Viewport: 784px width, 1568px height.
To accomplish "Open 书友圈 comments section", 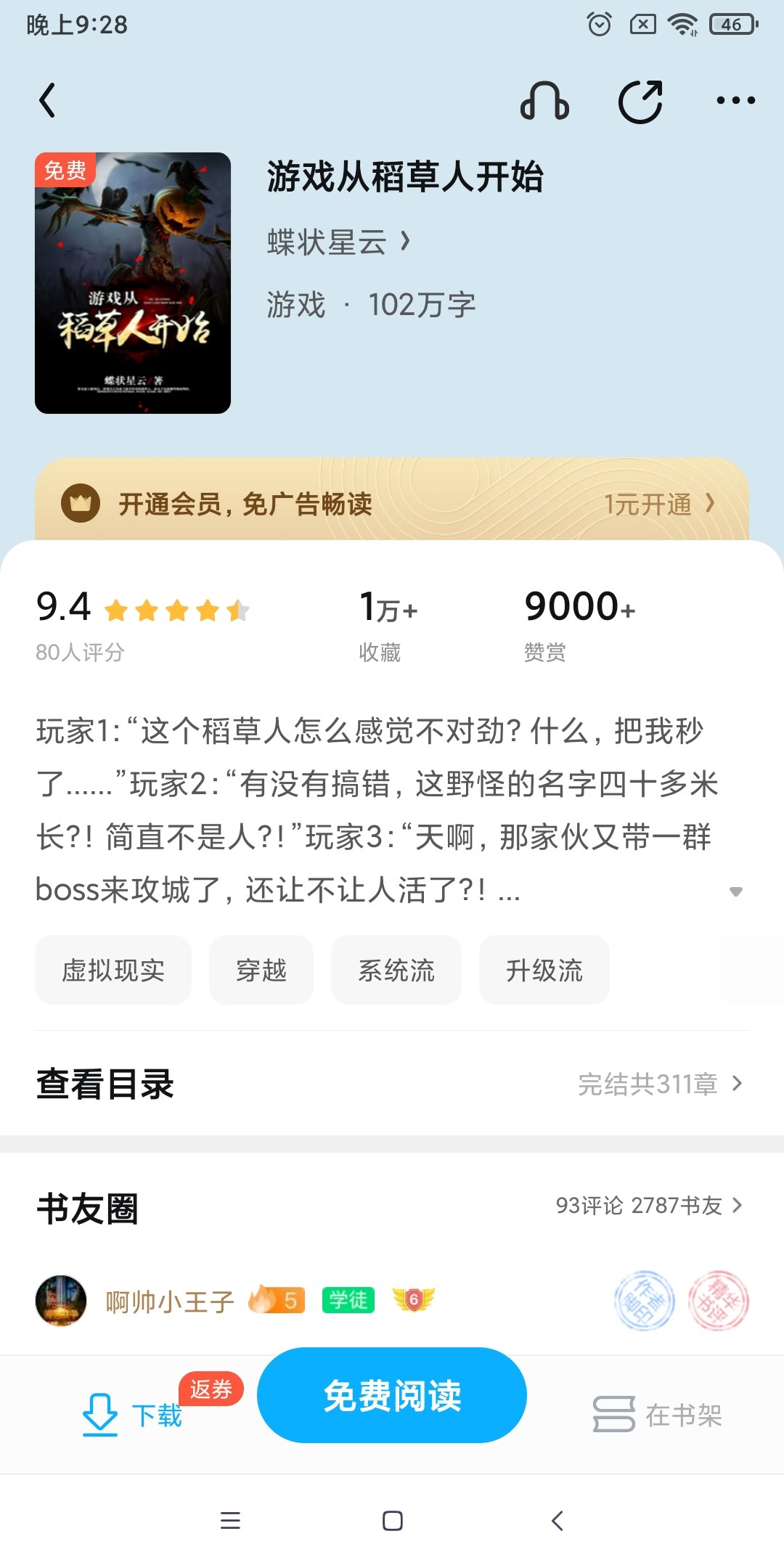I will 392,1207.
